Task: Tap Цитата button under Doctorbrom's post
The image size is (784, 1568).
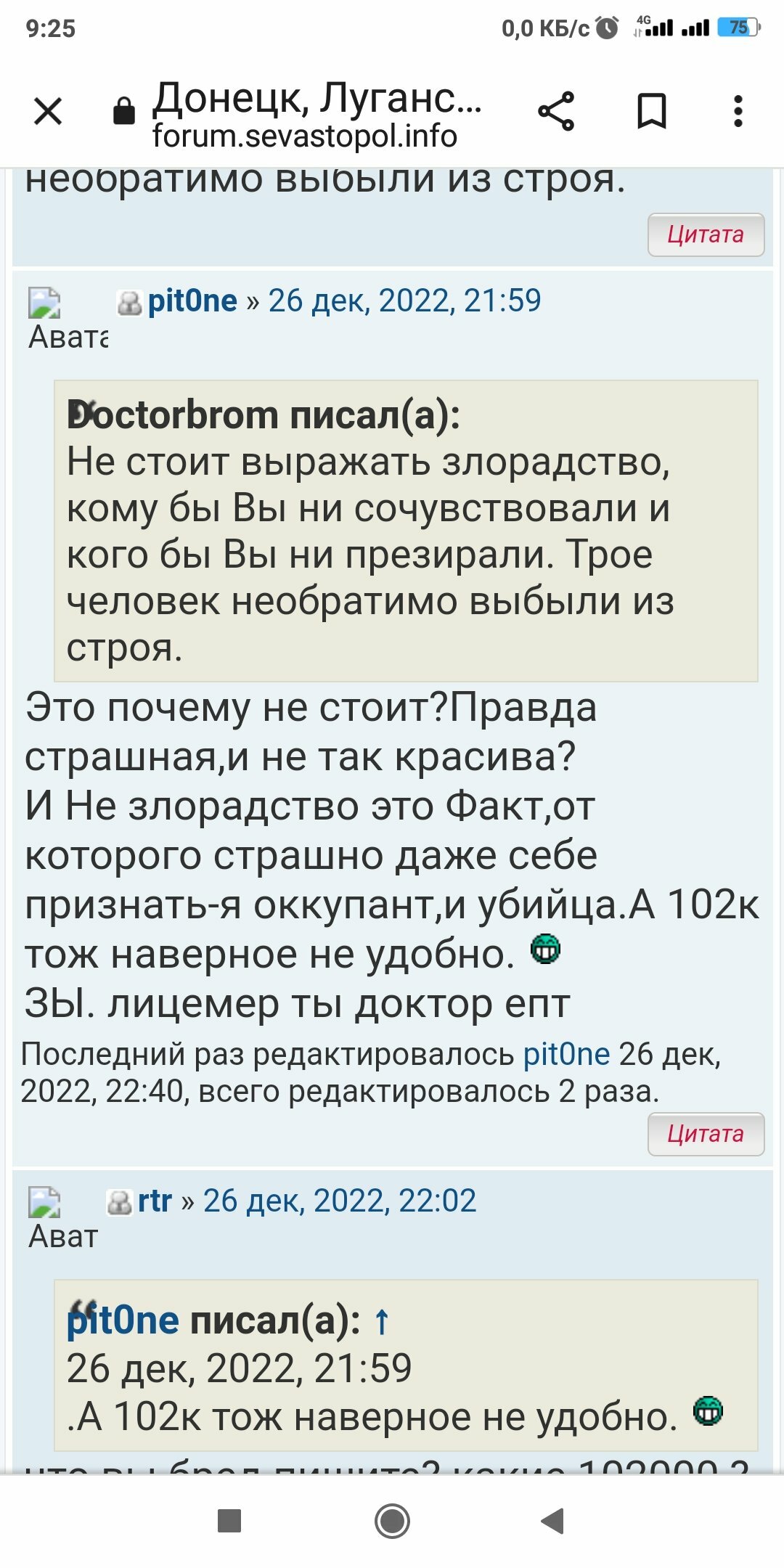Action: [x=706, y=234]
